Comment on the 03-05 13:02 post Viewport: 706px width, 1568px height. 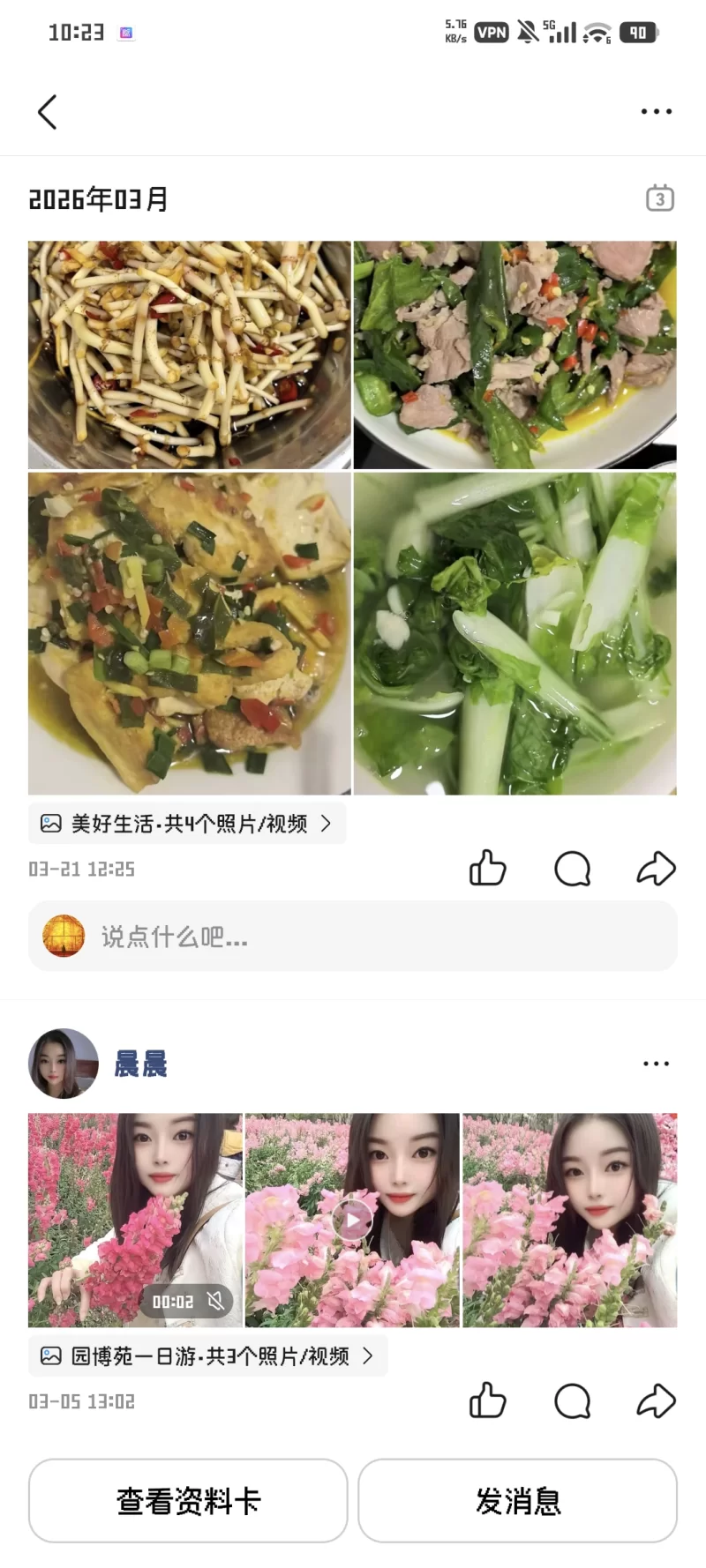(572, 1401)
